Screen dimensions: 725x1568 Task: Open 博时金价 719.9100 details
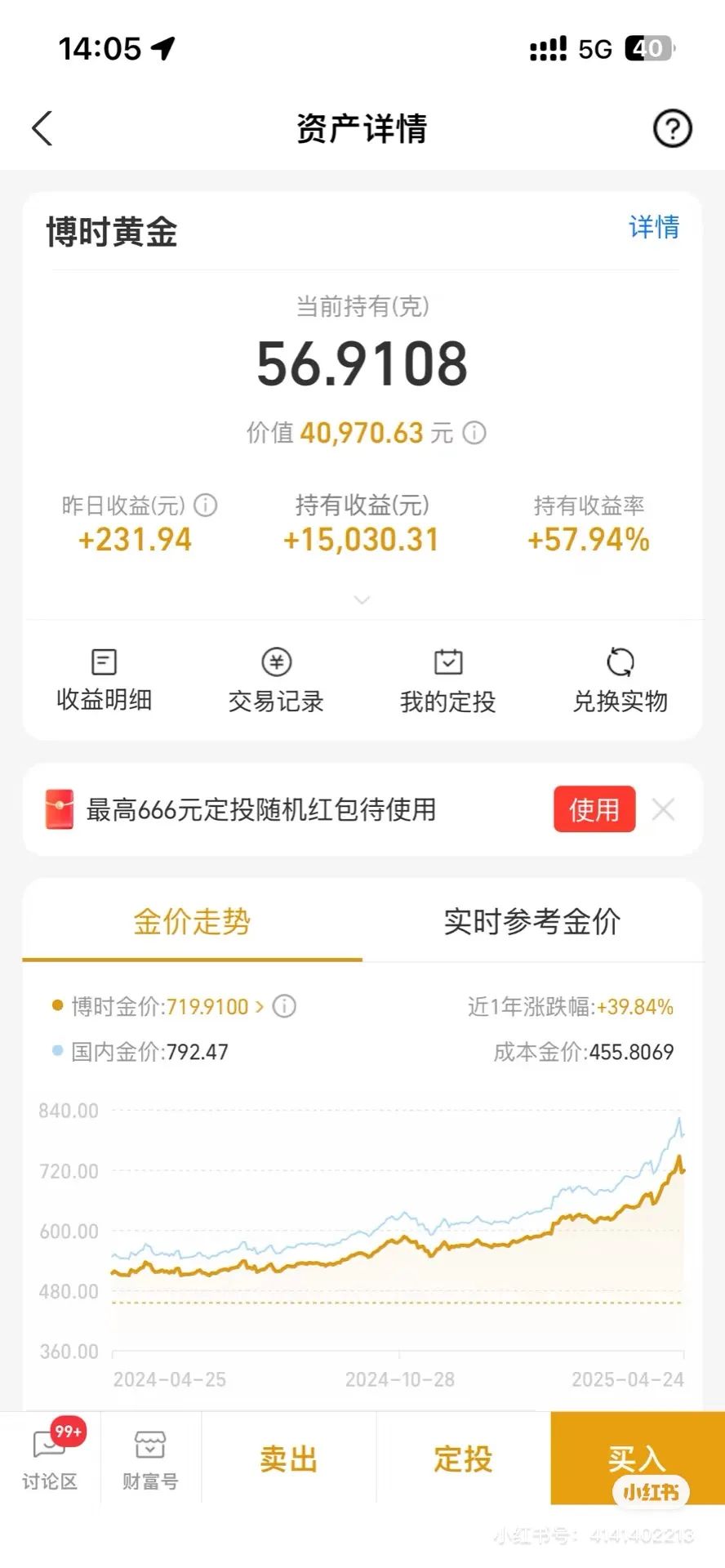click(x=167, y=1006)
